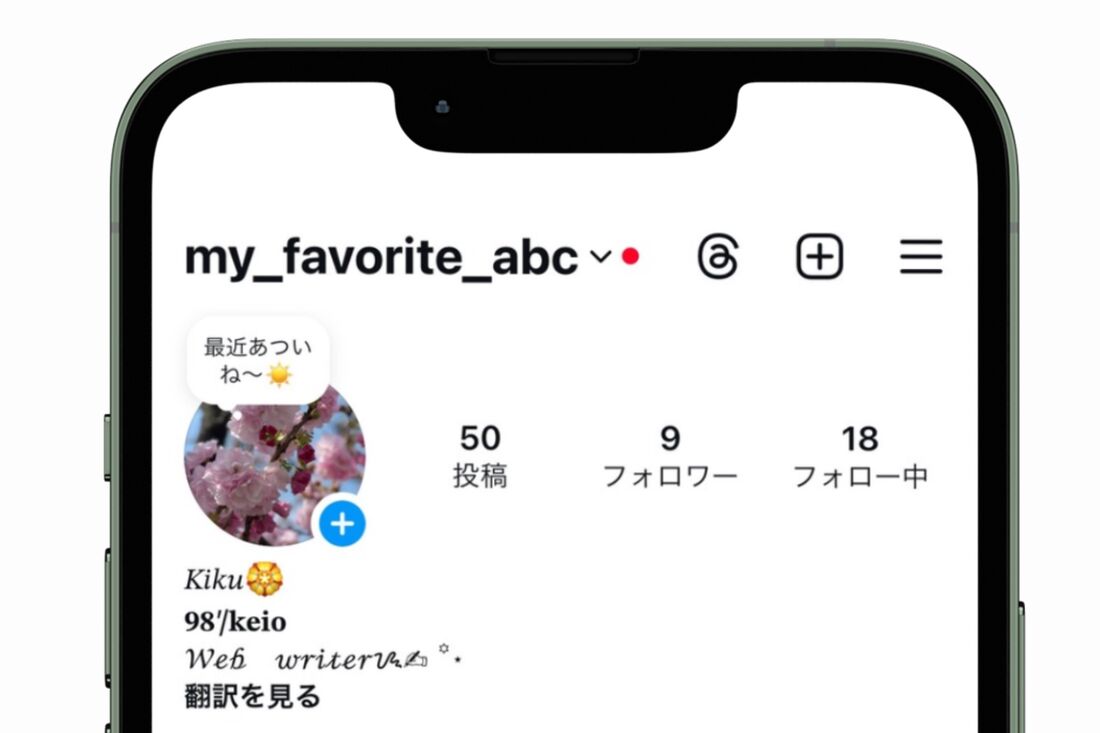Add a story with the blue plus badge
Screen dimensions: 1100x733
(342, 524)
